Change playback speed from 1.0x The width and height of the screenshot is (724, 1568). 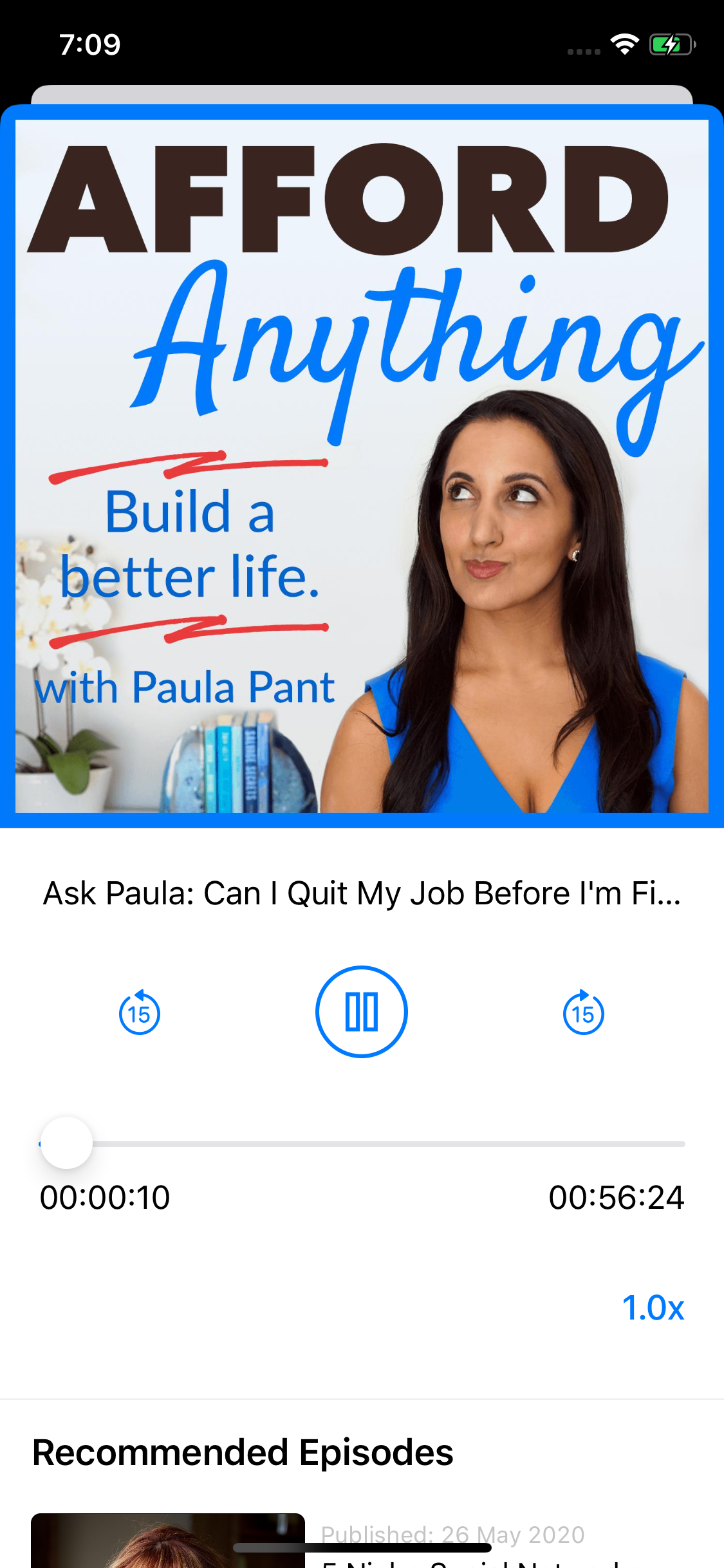(x=653, y=1305)
